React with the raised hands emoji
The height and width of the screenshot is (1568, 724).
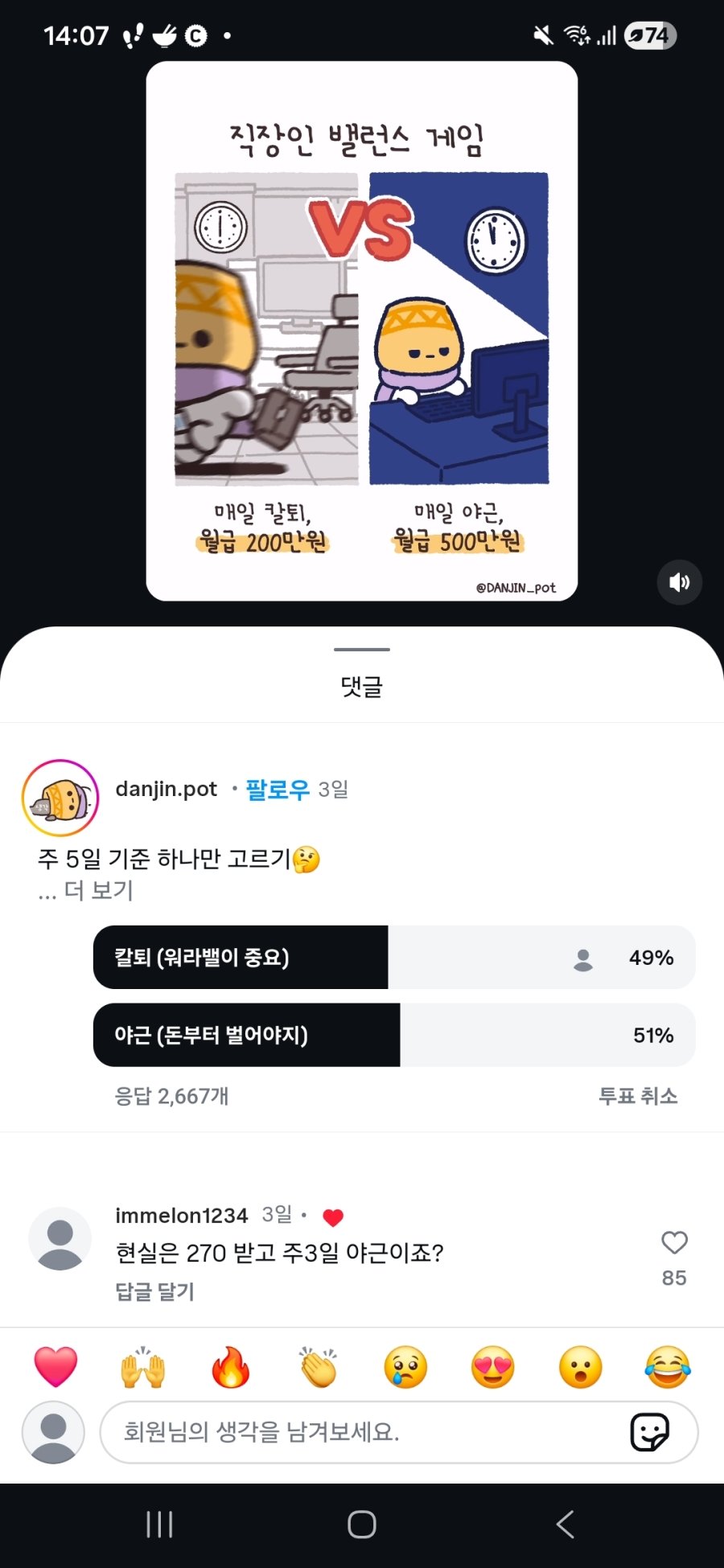pyautogui.click(x=143, y=1367)
